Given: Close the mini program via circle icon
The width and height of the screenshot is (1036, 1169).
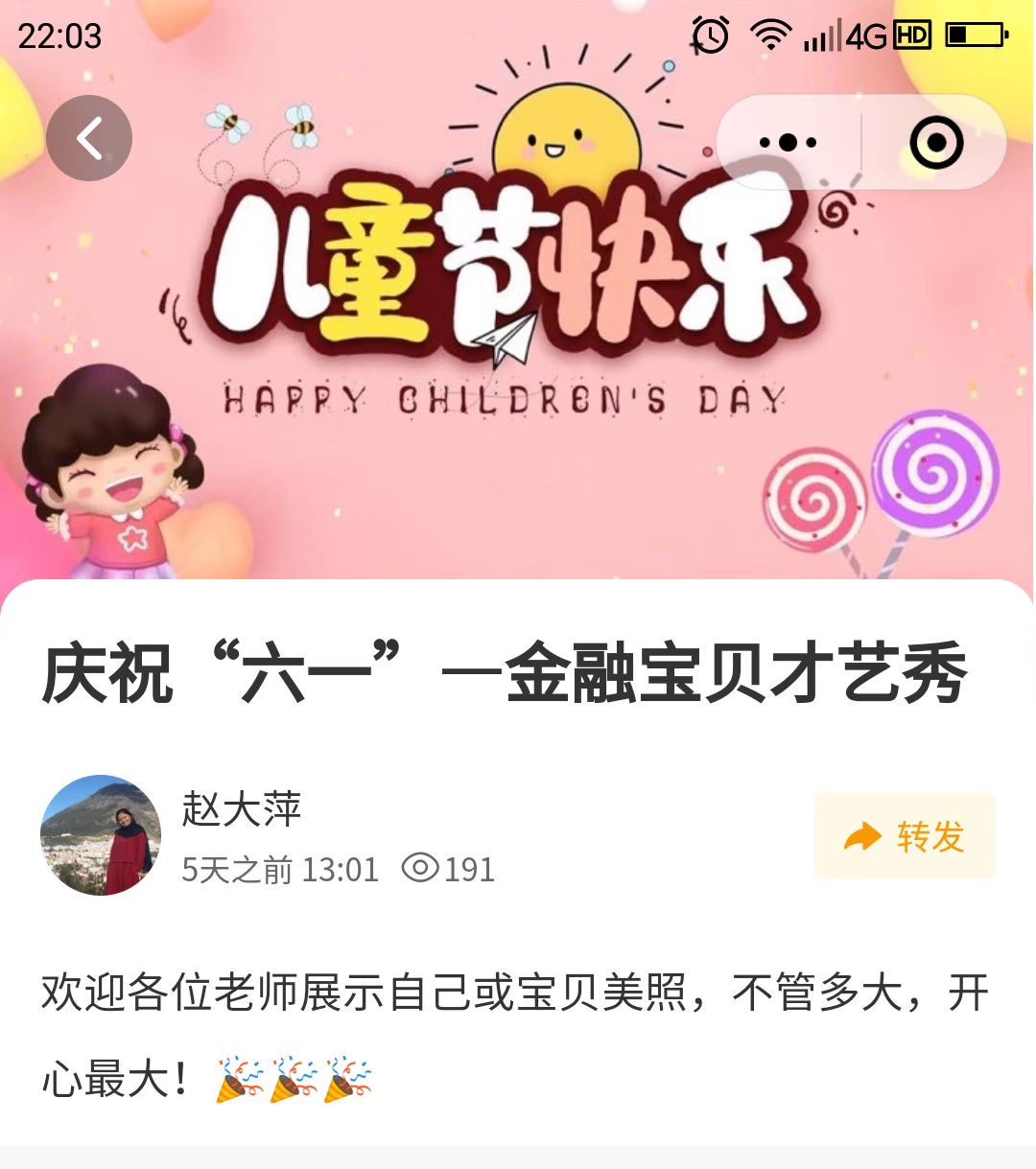Looking at the screenshot, I should pyautogui.click(x=935, y=143).
